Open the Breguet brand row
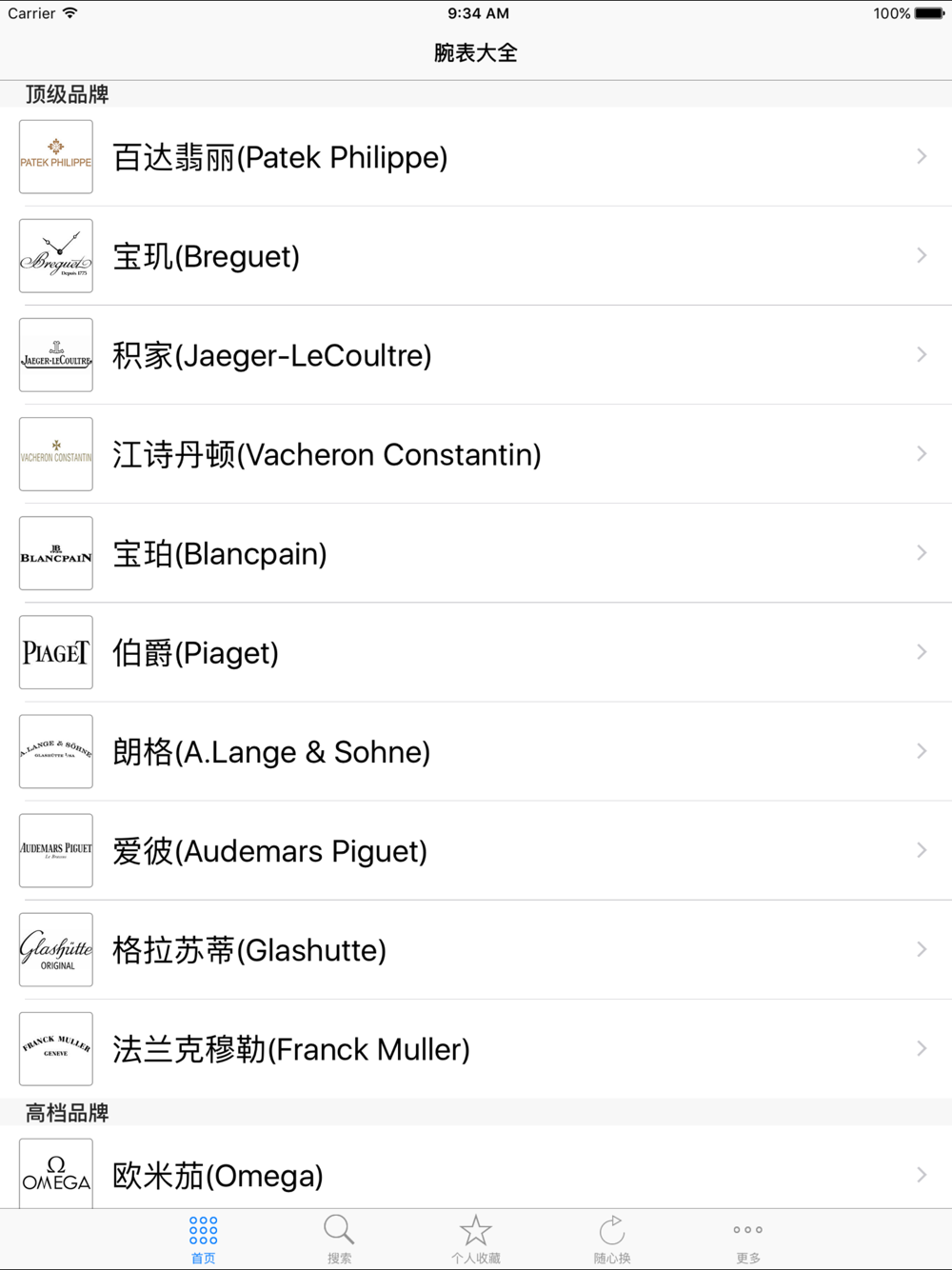 (x=476, y=256)
